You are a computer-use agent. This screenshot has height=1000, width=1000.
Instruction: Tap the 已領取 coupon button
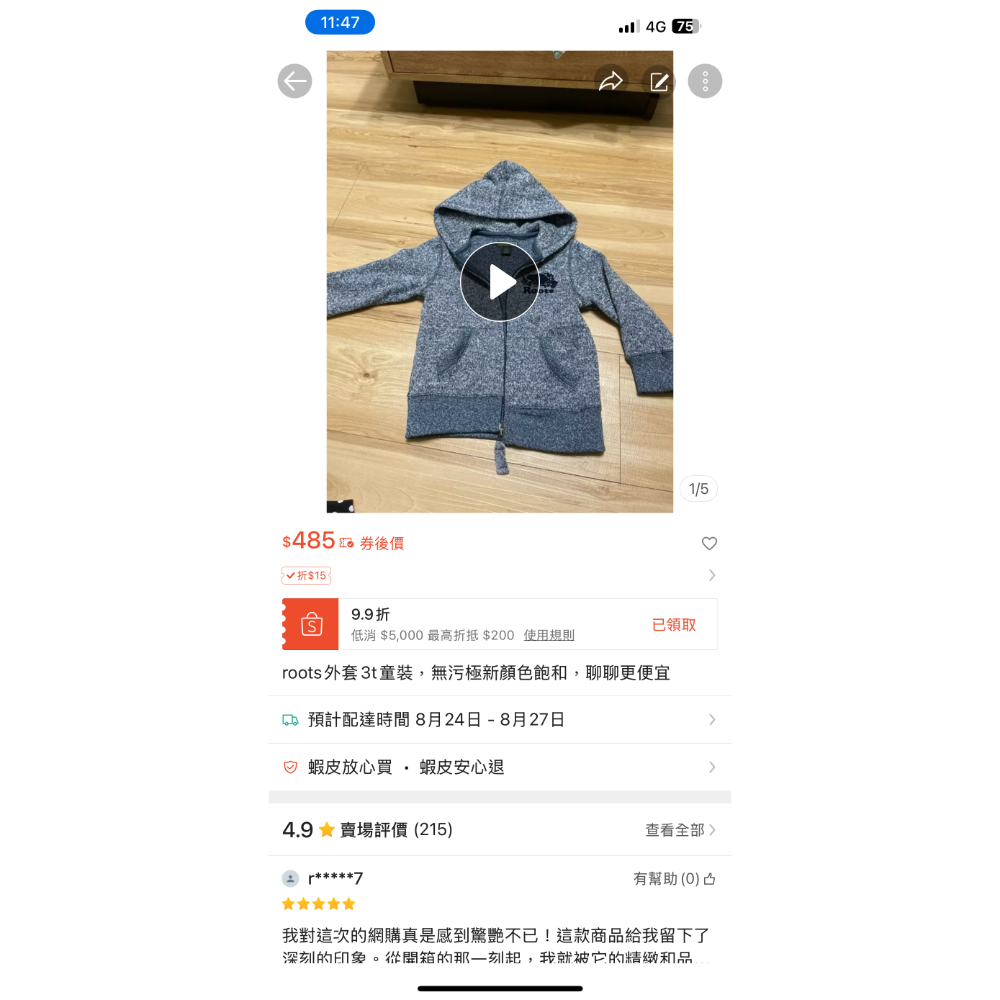(674, 624)
